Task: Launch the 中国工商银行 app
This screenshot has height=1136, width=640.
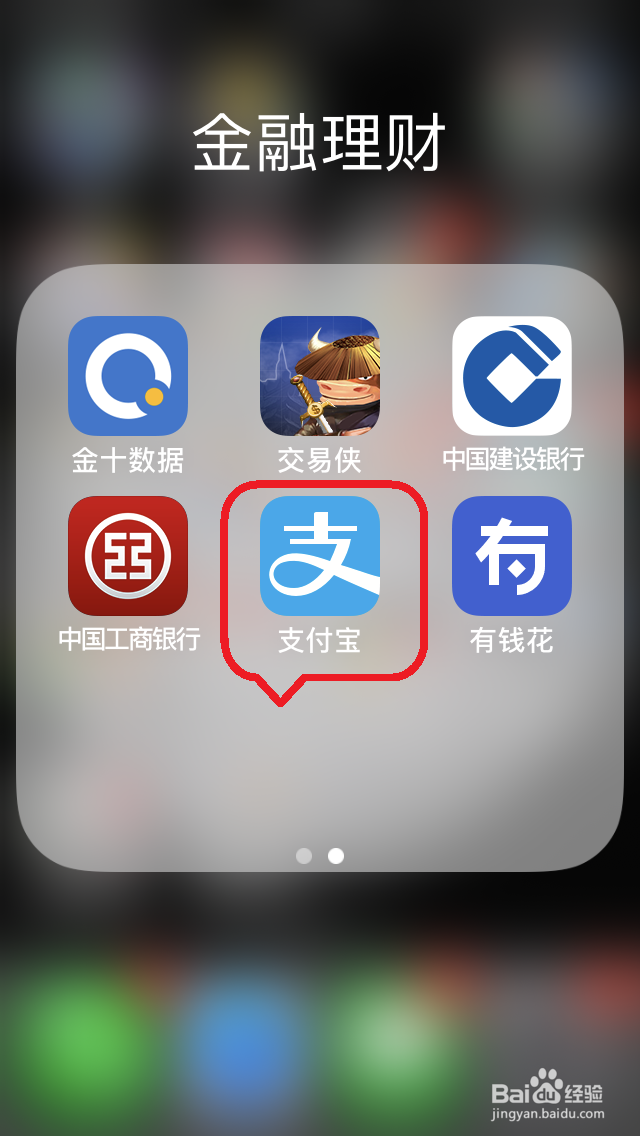Action: (128, 556)
